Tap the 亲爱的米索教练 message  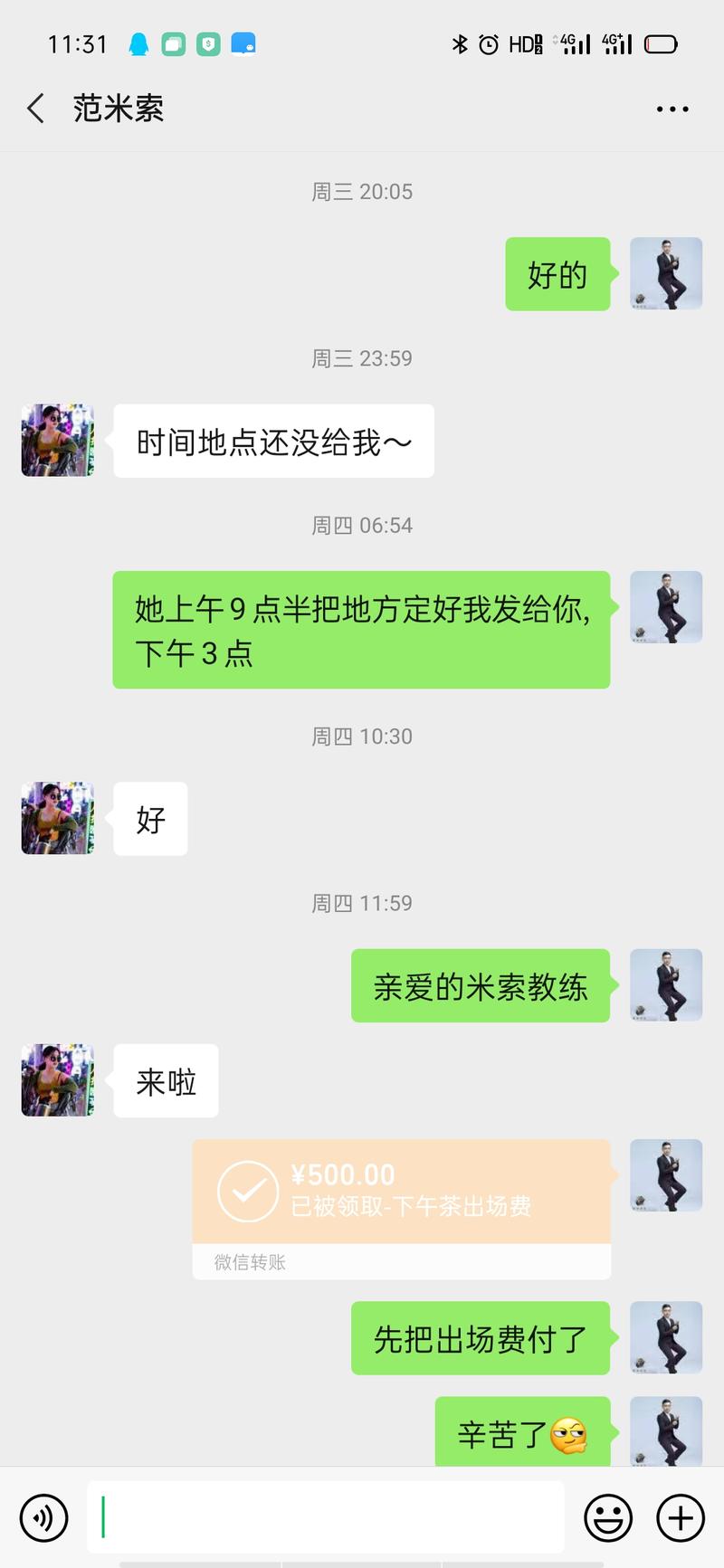(481, 986)
